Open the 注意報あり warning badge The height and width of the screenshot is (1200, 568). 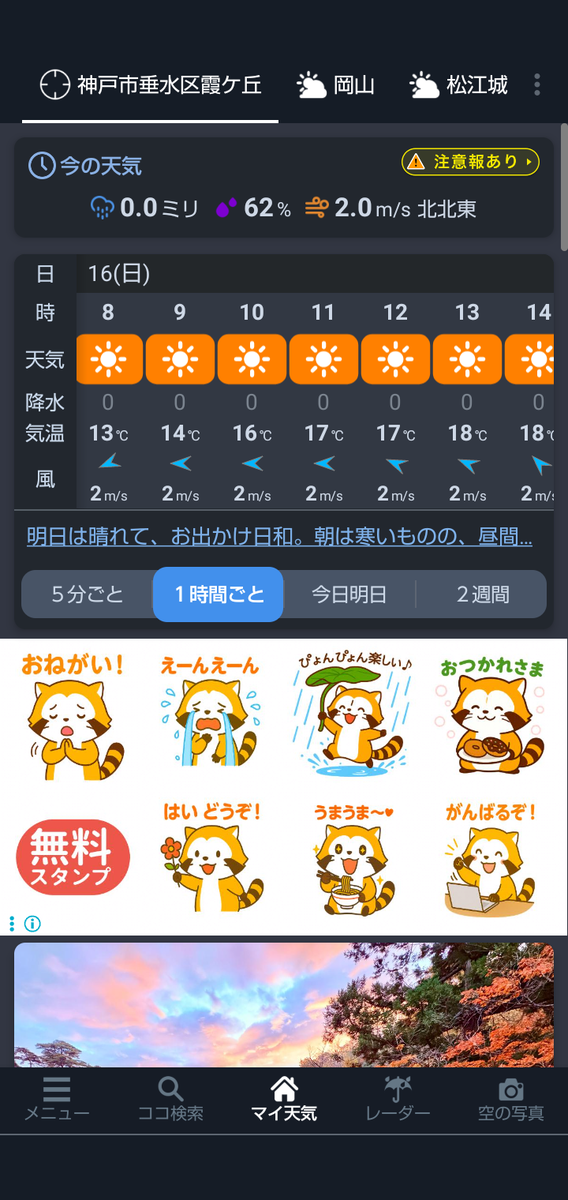tap(470, 161)
